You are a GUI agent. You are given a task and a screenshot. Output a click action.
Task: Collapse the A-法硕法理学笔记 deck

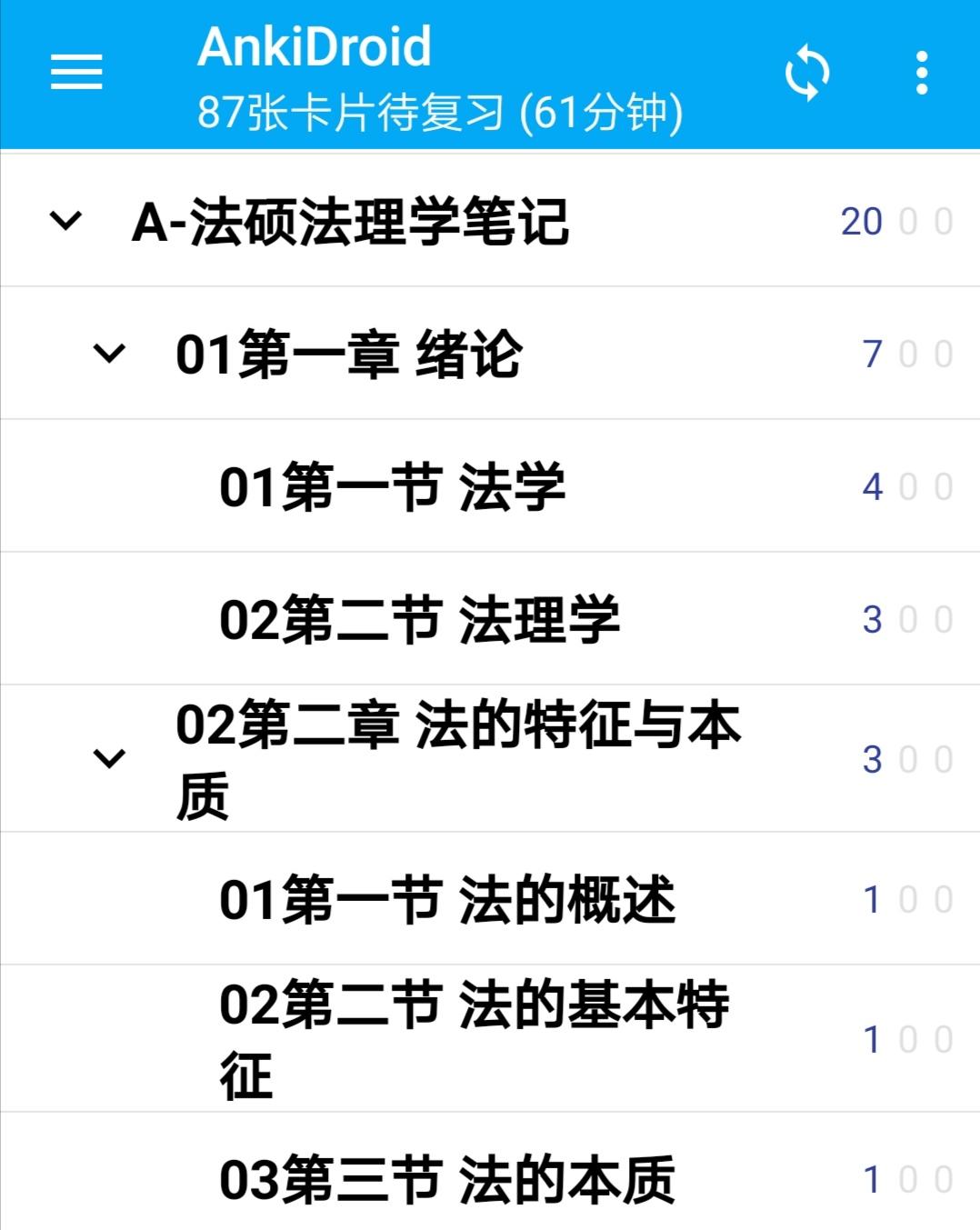pos(65,220)
